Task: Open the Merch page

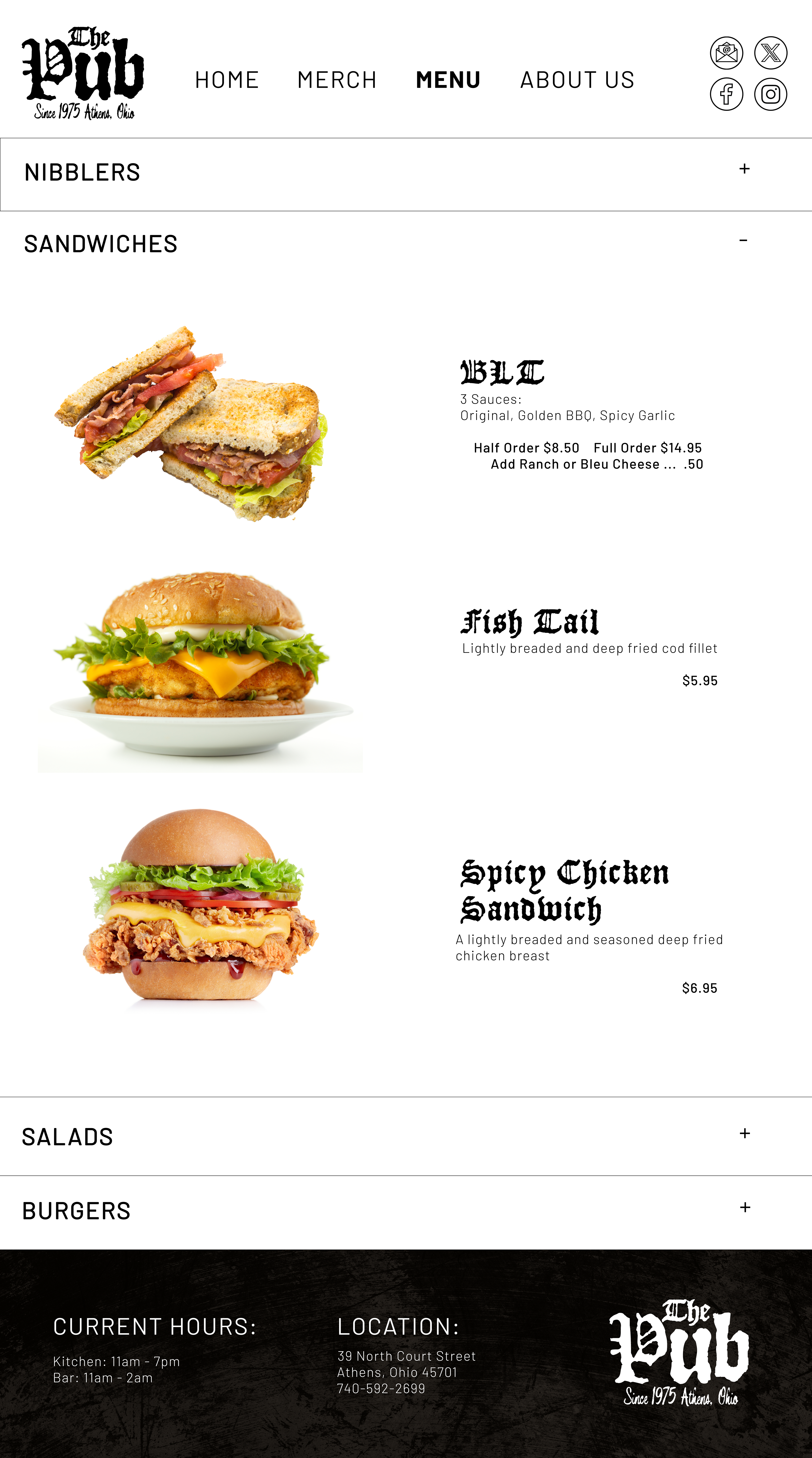Action: (337, 80)
